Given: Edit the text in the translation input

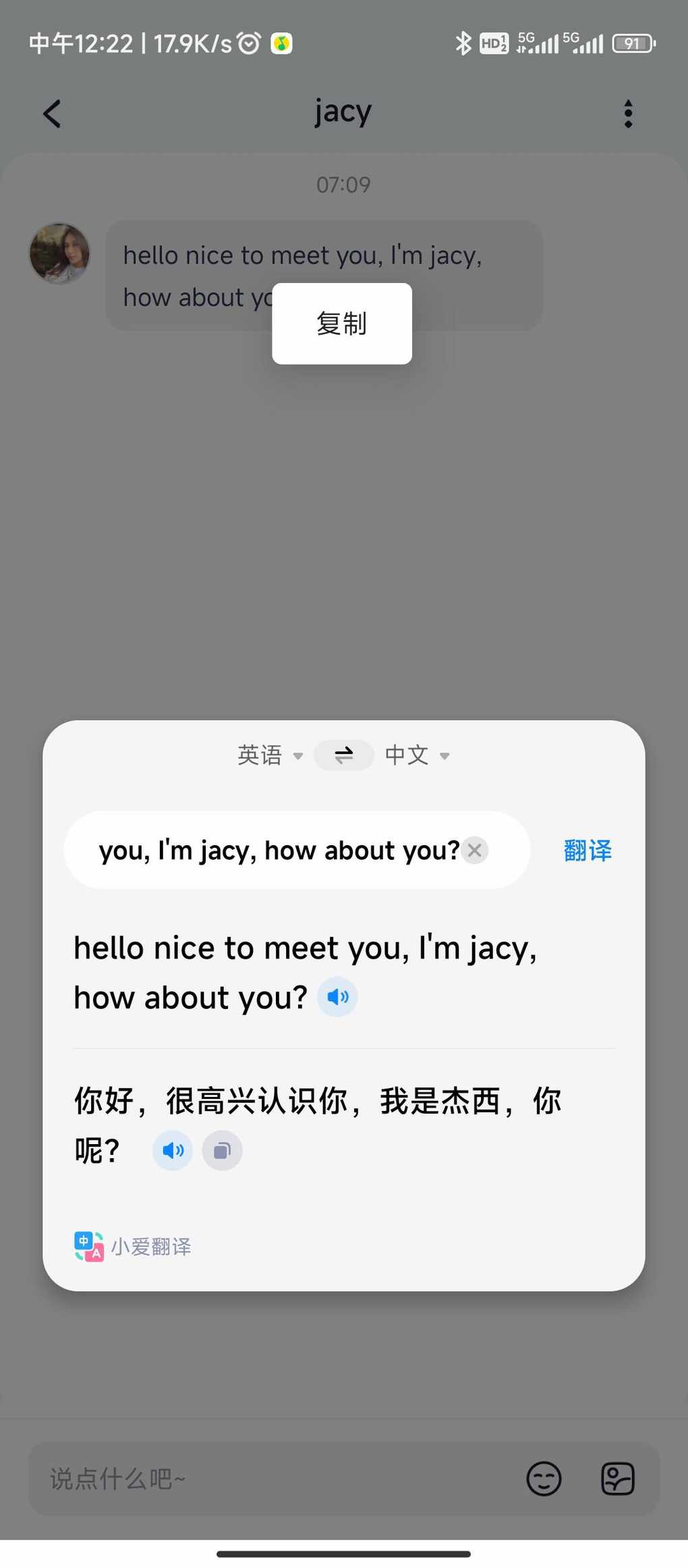Looking at the screenshot, I should click(x=277, y=850).
